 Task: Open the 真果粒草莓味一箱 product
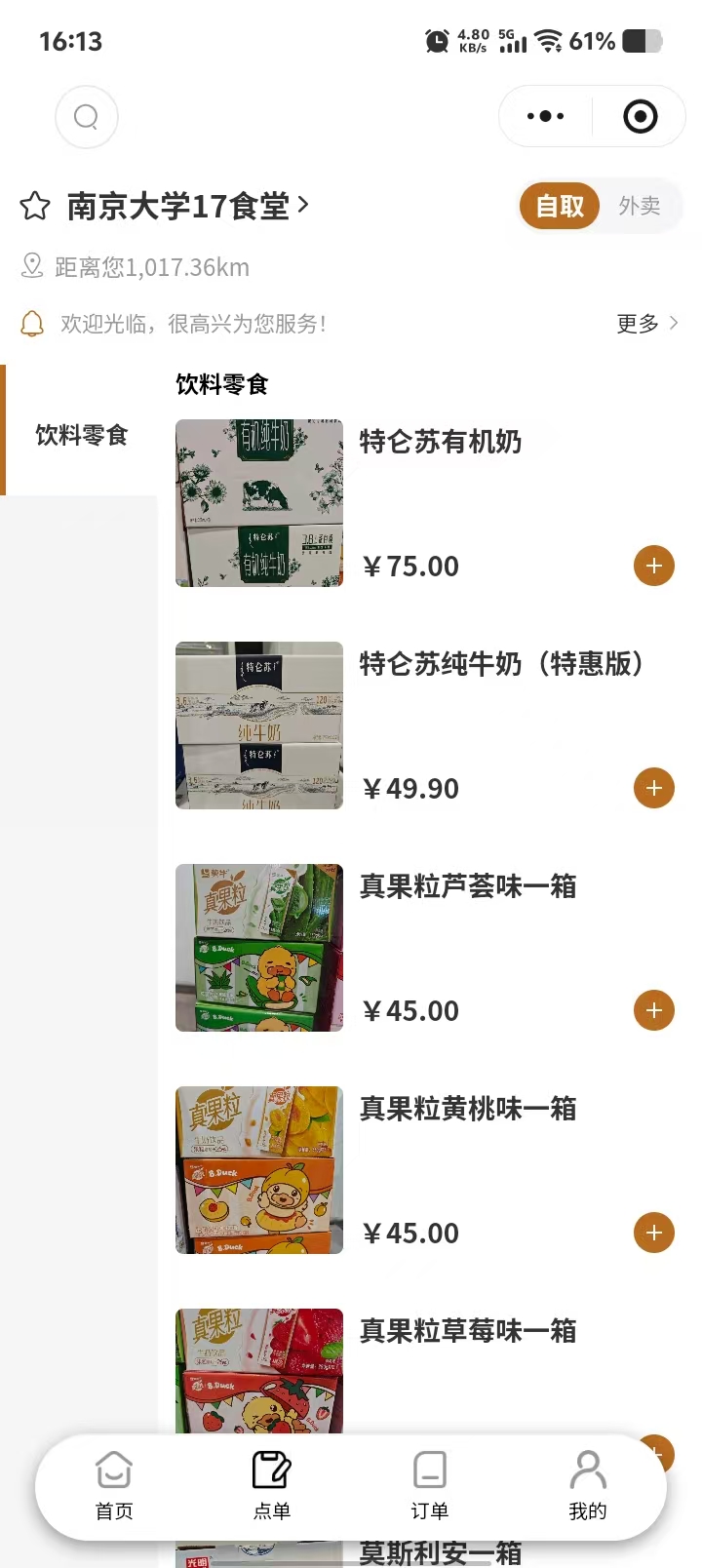(x=468, y=1331)
